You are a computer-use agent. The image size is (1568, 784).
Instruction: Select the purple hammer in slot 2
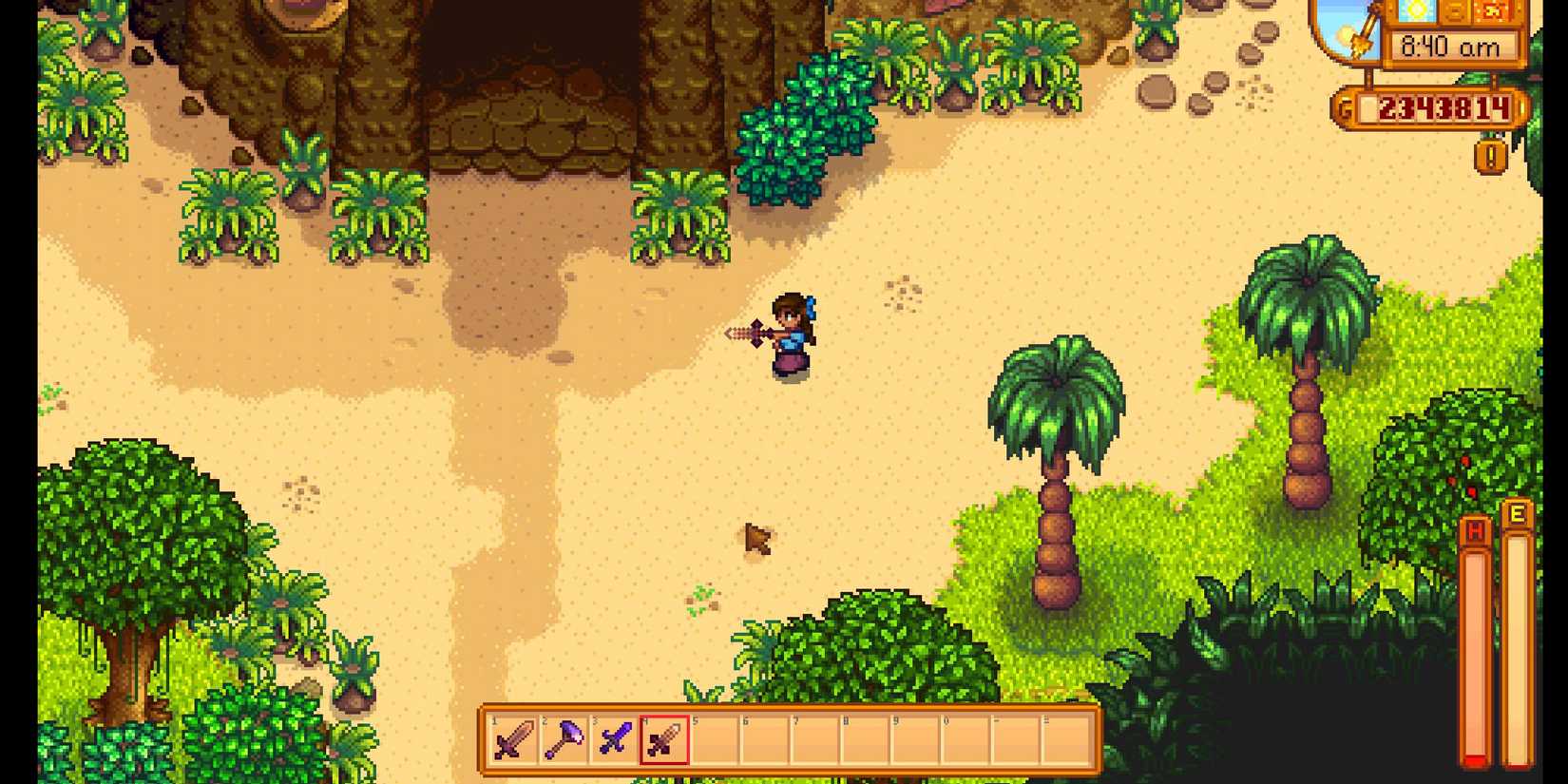[564, 739]
